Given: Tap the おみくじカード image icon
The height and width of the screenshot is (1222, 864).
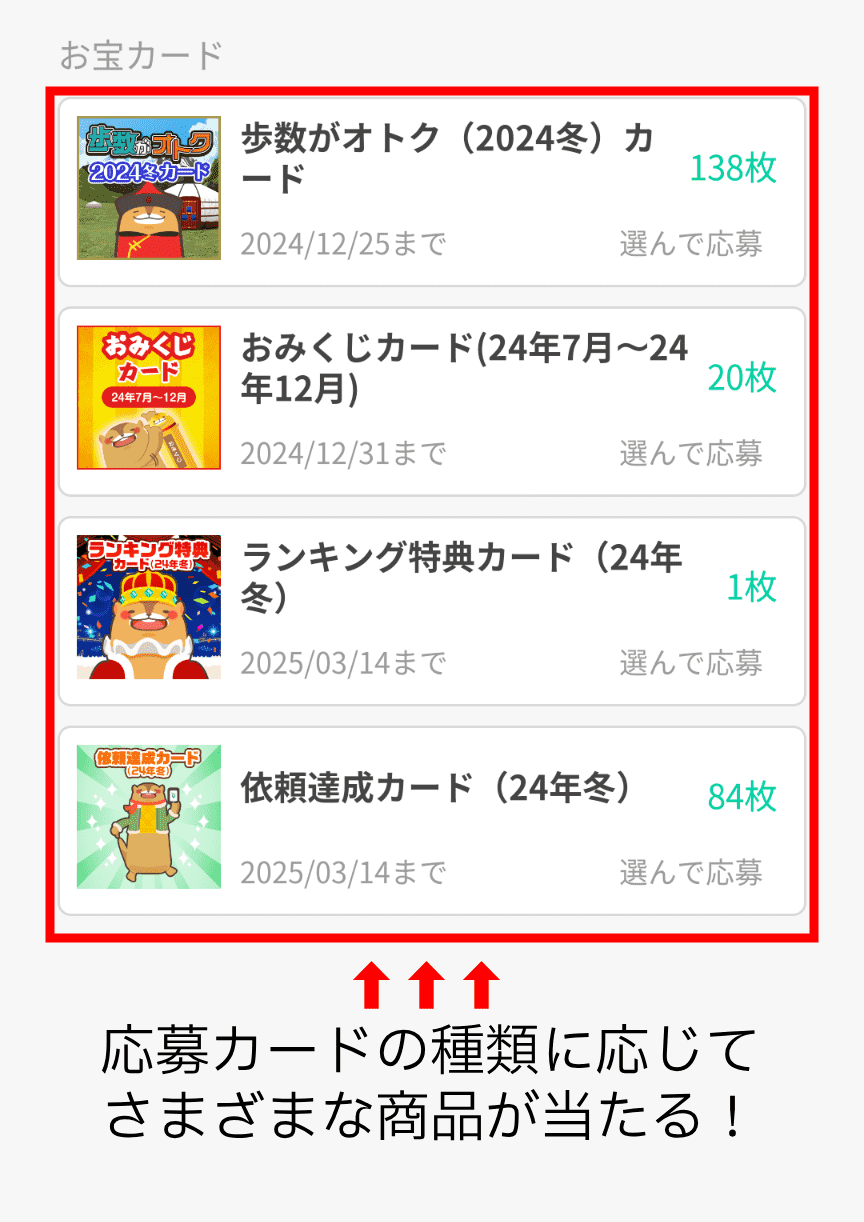Looking at the screenshot, I should [x=148, y=395].
